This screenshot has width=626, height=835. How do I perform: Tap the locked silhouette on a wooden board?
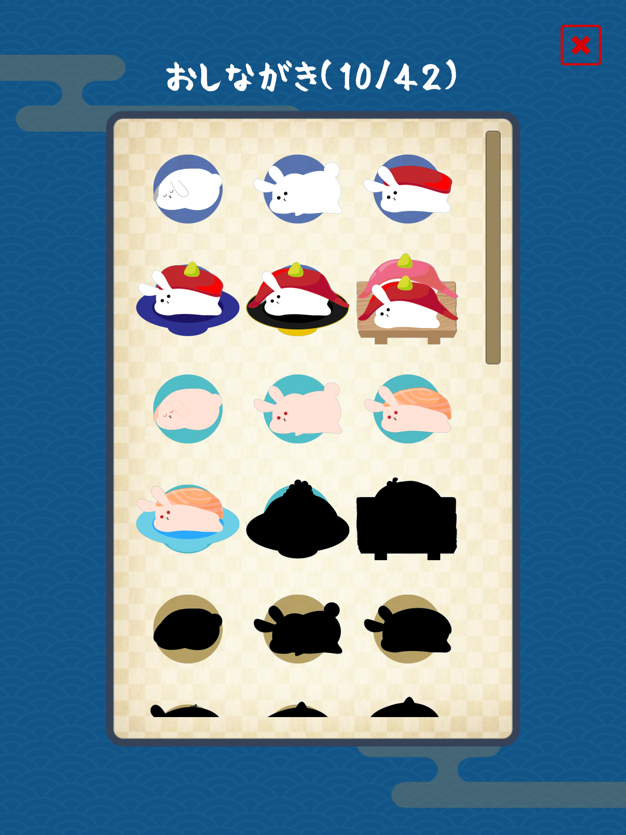(x=407, y=518)
